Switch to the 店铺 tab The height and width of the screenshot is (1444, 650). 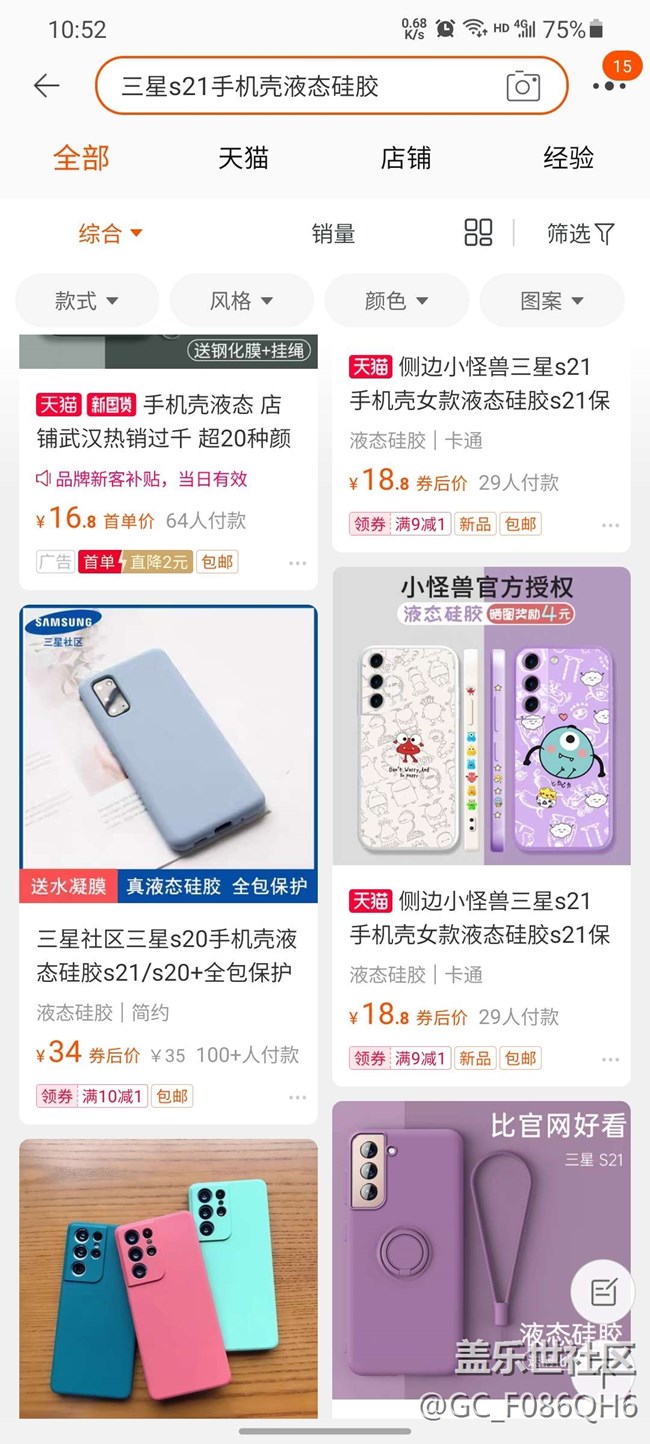point(405,158)
